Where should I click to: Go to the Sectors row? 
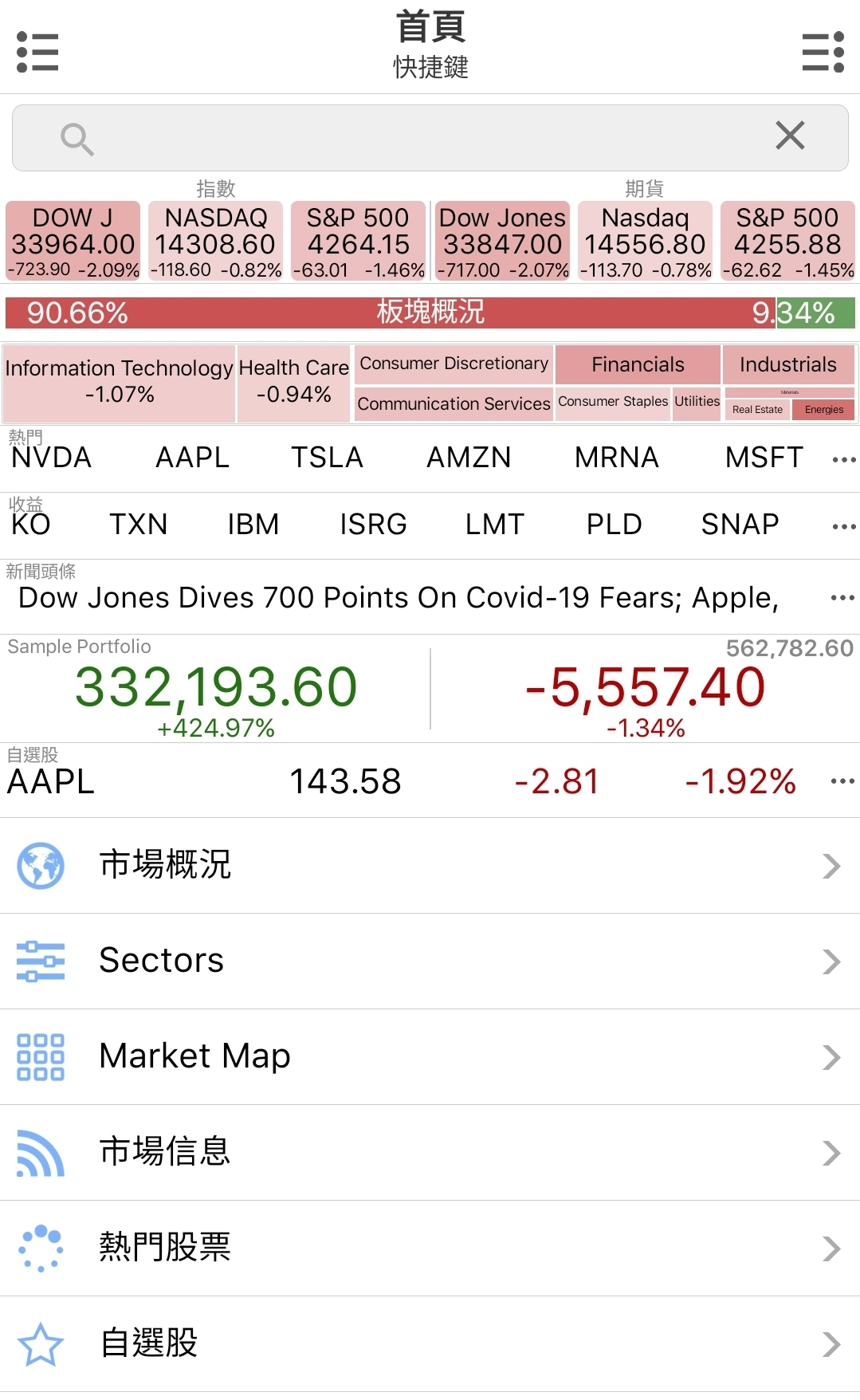click(430, 961)
